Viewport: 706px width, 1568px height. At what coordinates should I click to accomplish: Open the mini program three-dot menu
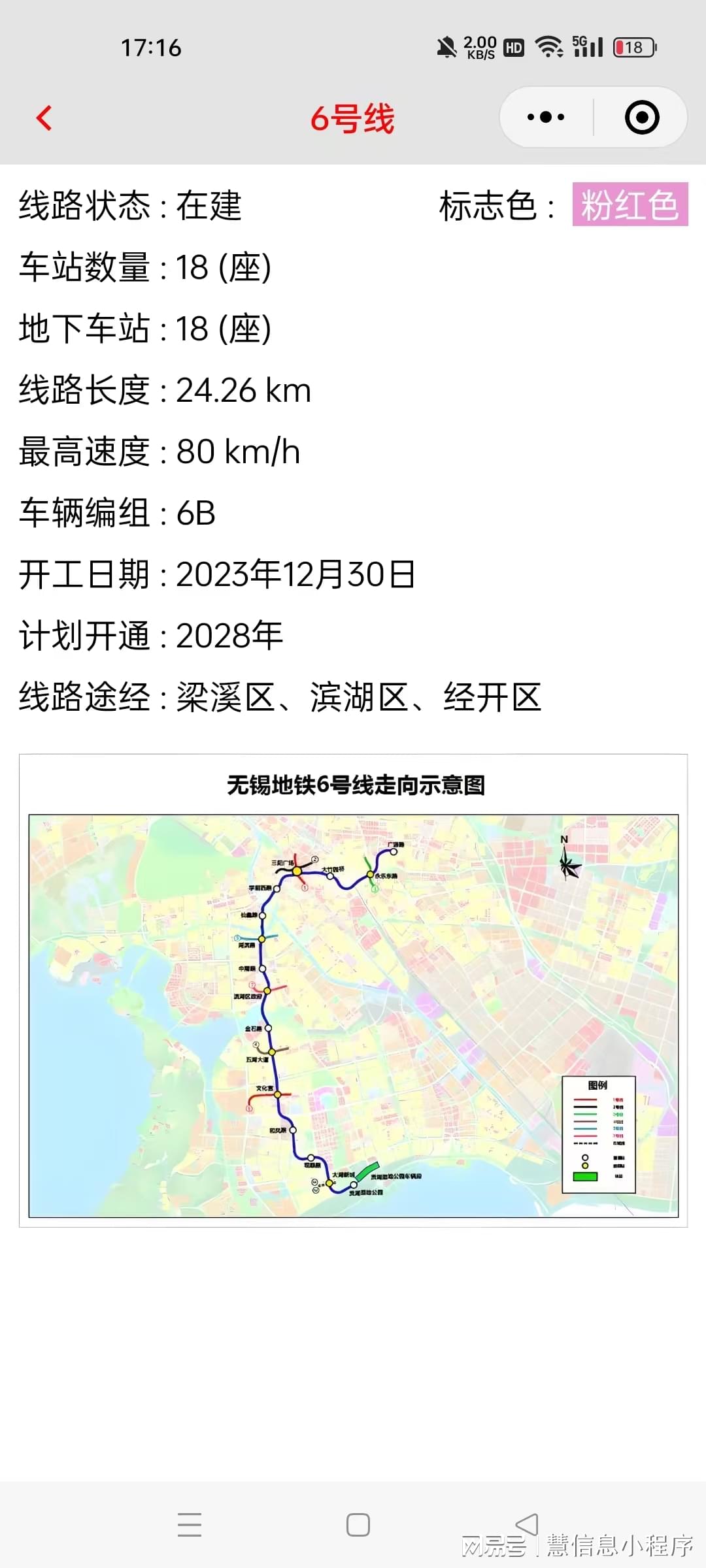point(546,118)
